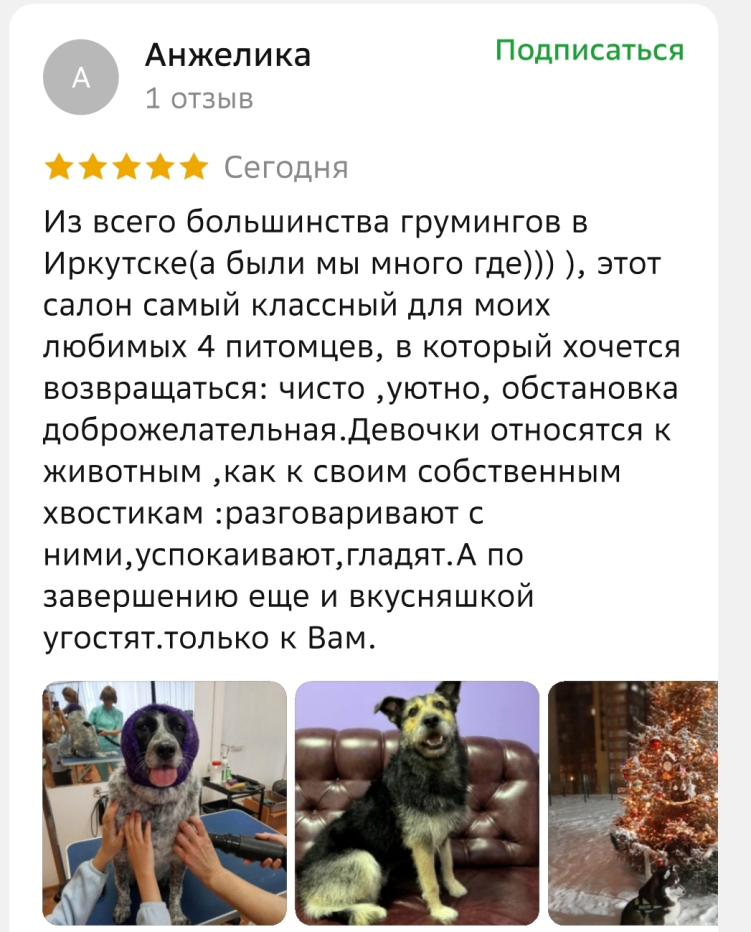The width and height of the screenshot is (751, 932).
Task: Open photo of dog being groomed
Action: pyautogui.click(x=164, y=802)
